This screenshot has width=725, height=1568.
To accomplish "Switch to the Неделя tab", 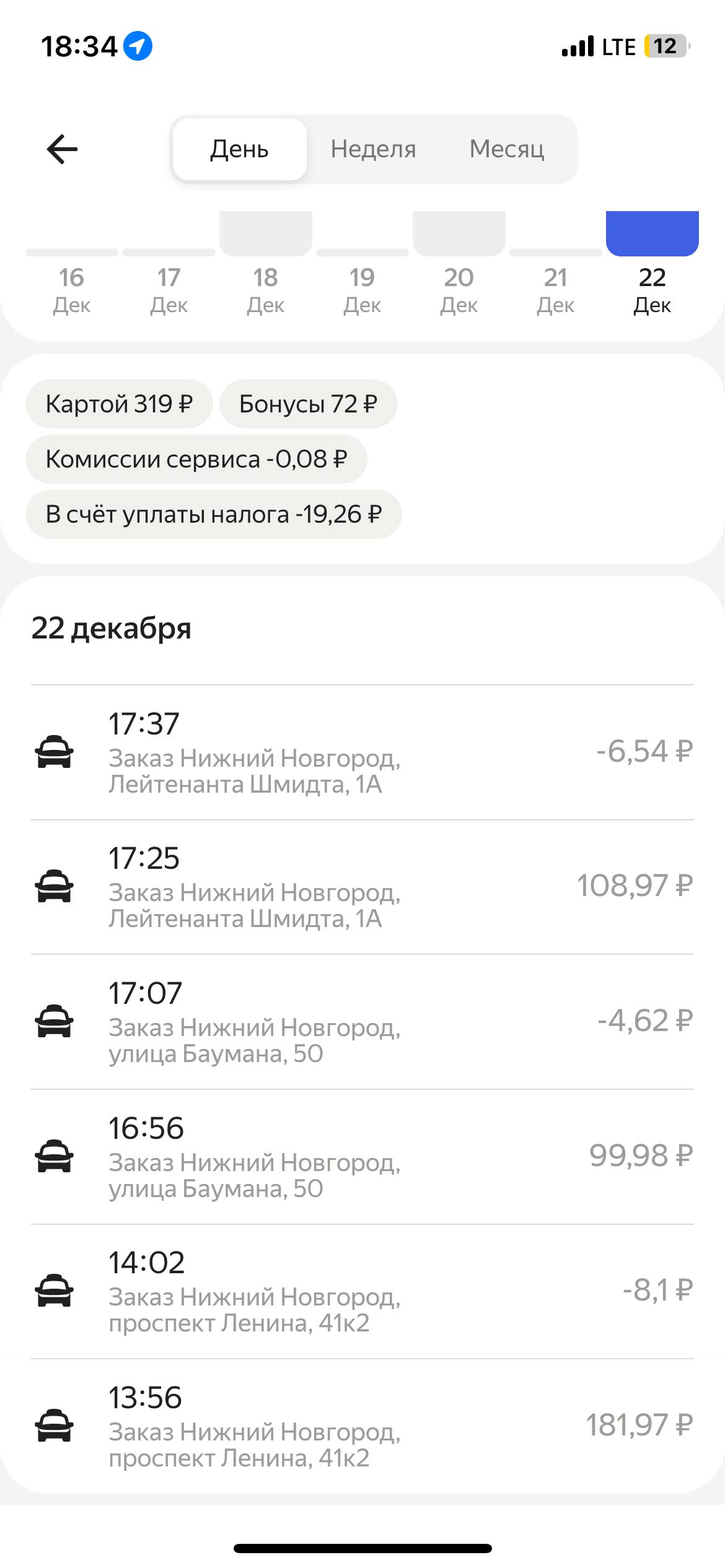I will pyautogui.click(x=373, y=149).
